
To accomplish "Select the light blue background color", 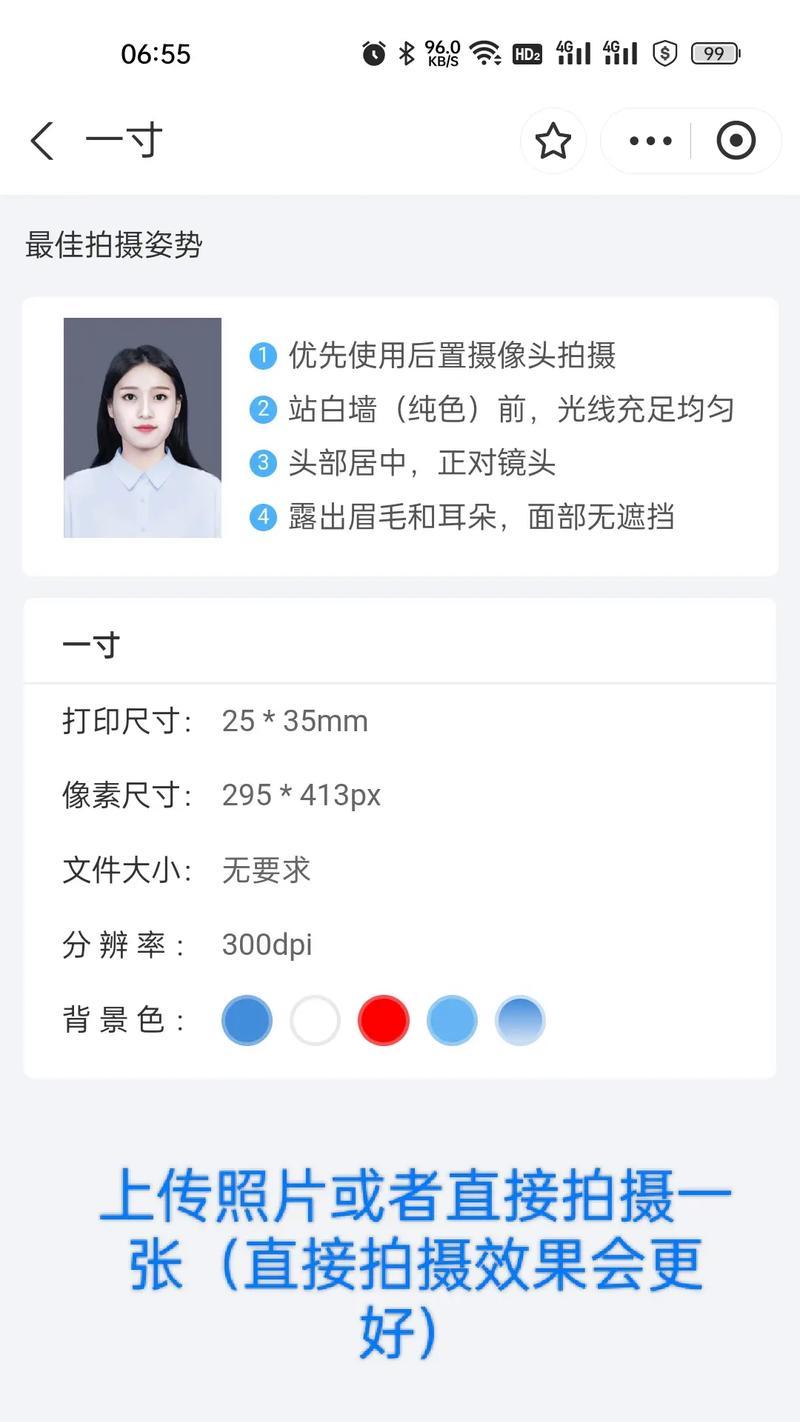I will 452,1020.
